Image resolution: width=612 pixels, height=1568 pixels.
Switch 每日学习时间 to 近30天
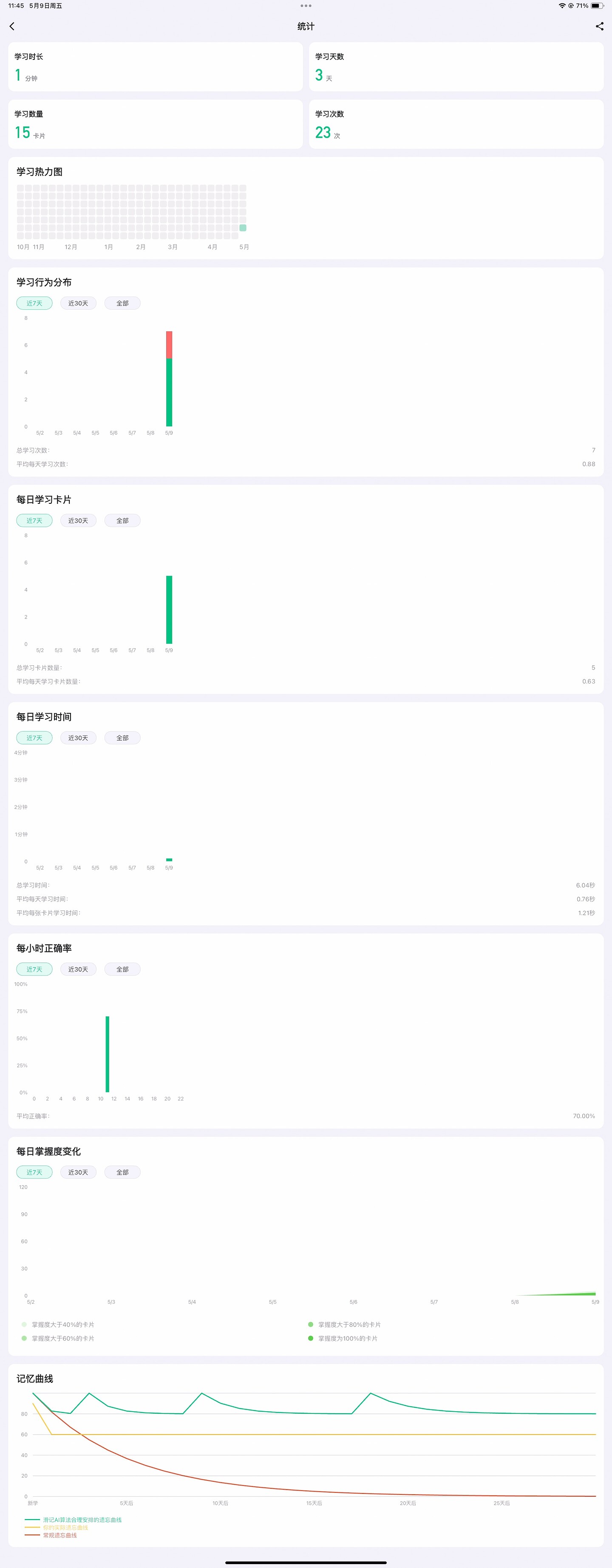coord(78,738)
